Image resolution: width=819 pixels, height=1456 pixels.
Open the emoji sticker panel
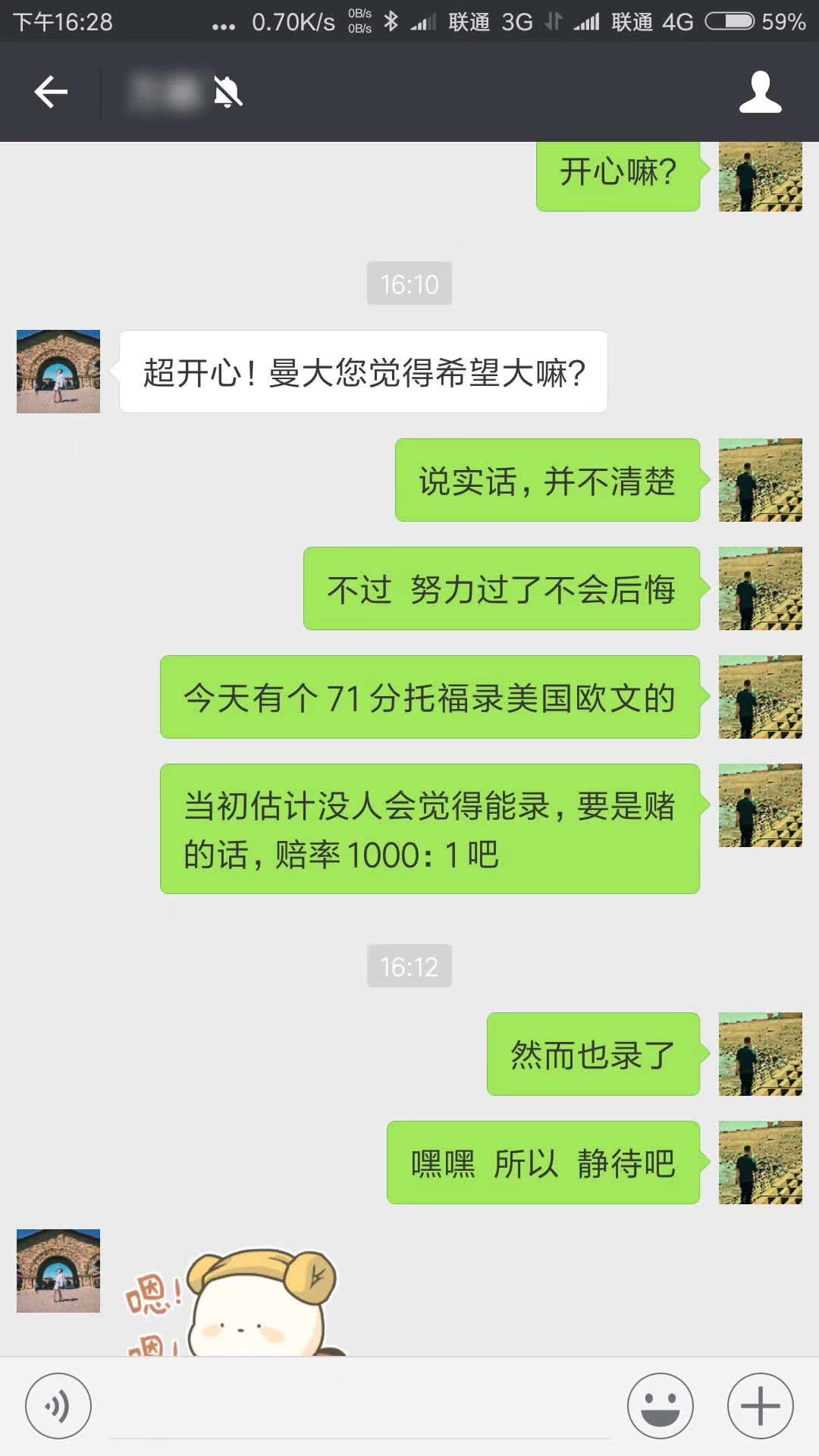click(x=660, y=1406)
